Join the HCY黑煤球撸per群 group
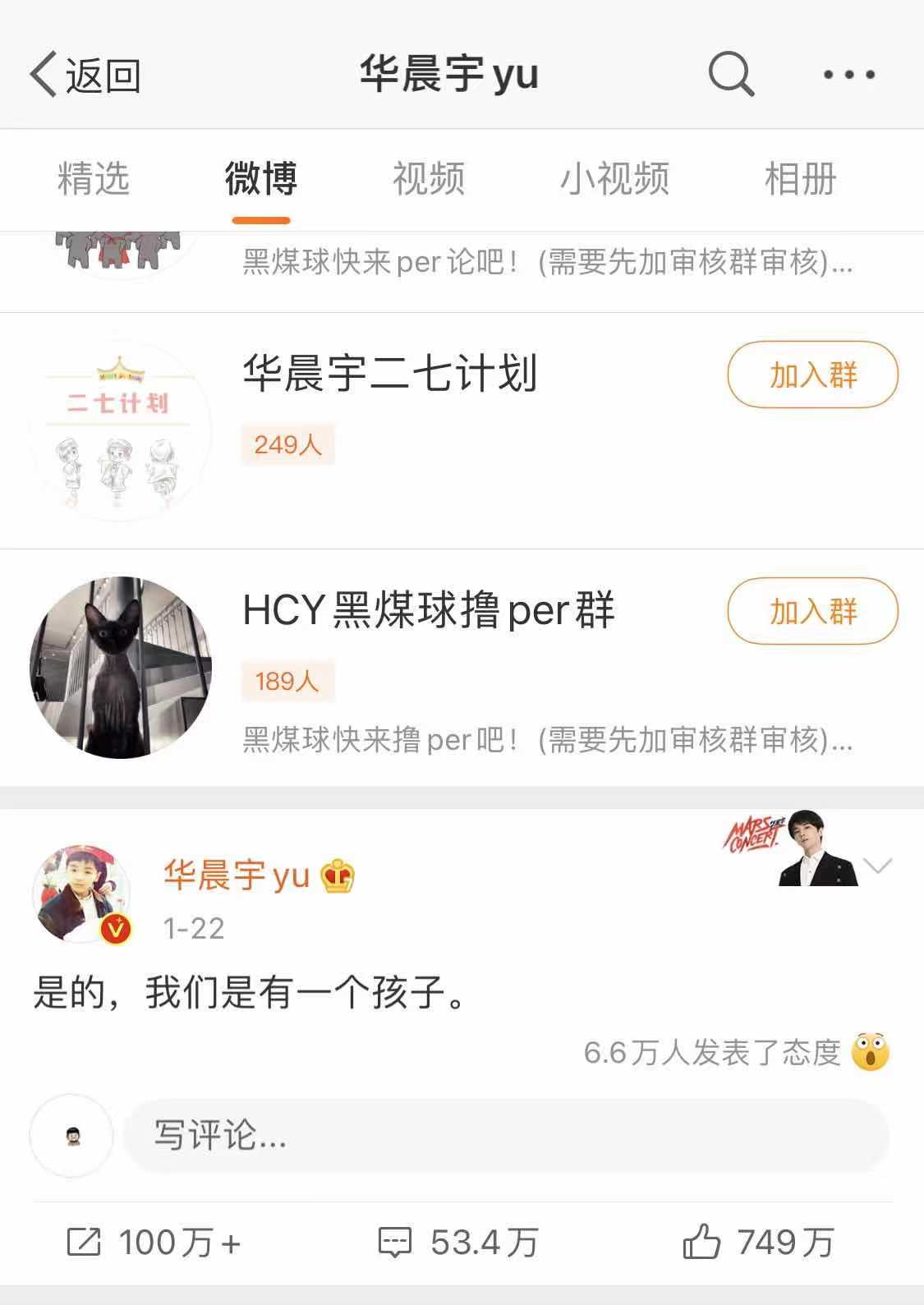The height and width of the screenshot is (1305, 924). click(x=812, y=611)
